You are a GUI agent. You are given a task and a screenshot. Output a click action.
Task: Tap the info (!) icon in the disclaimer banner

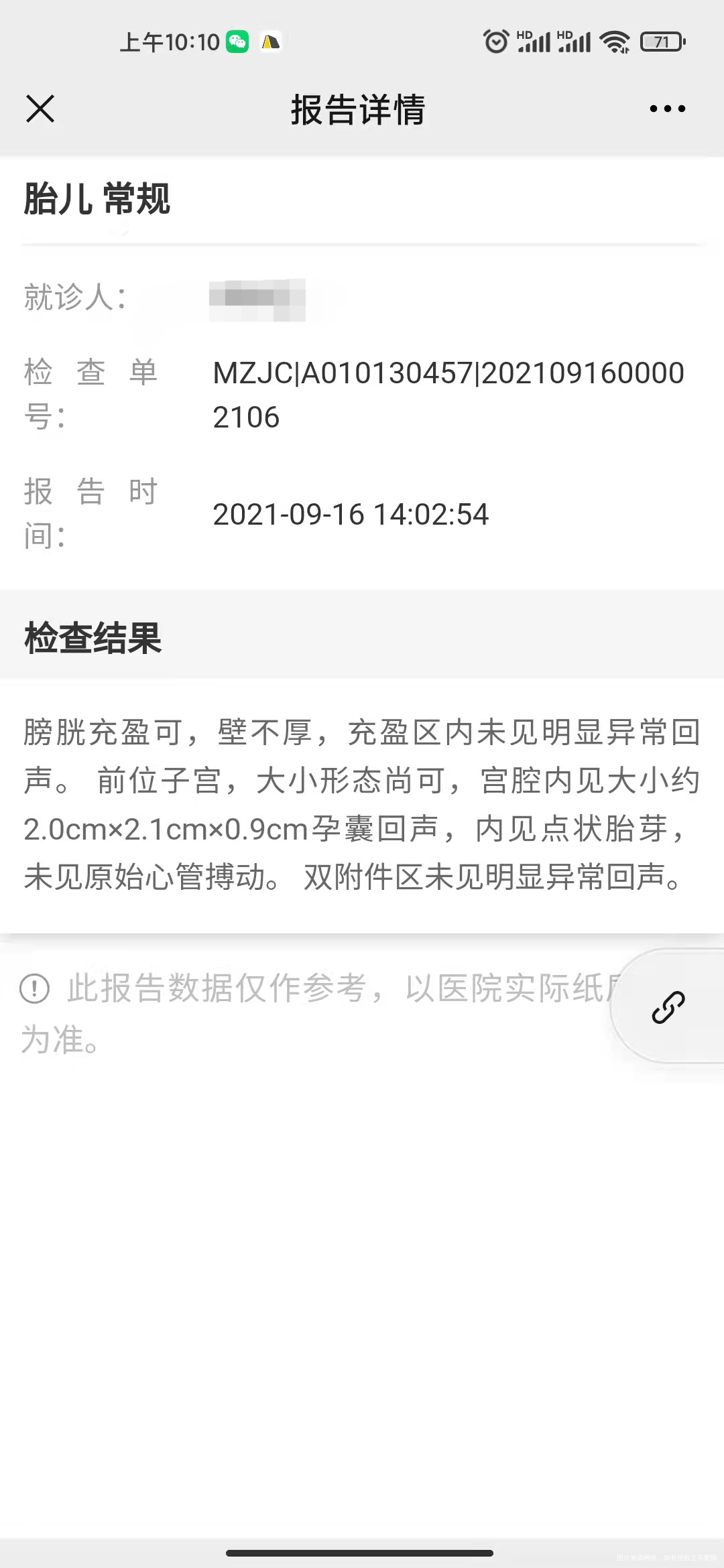pyautogui.click(x=36, y=986)
